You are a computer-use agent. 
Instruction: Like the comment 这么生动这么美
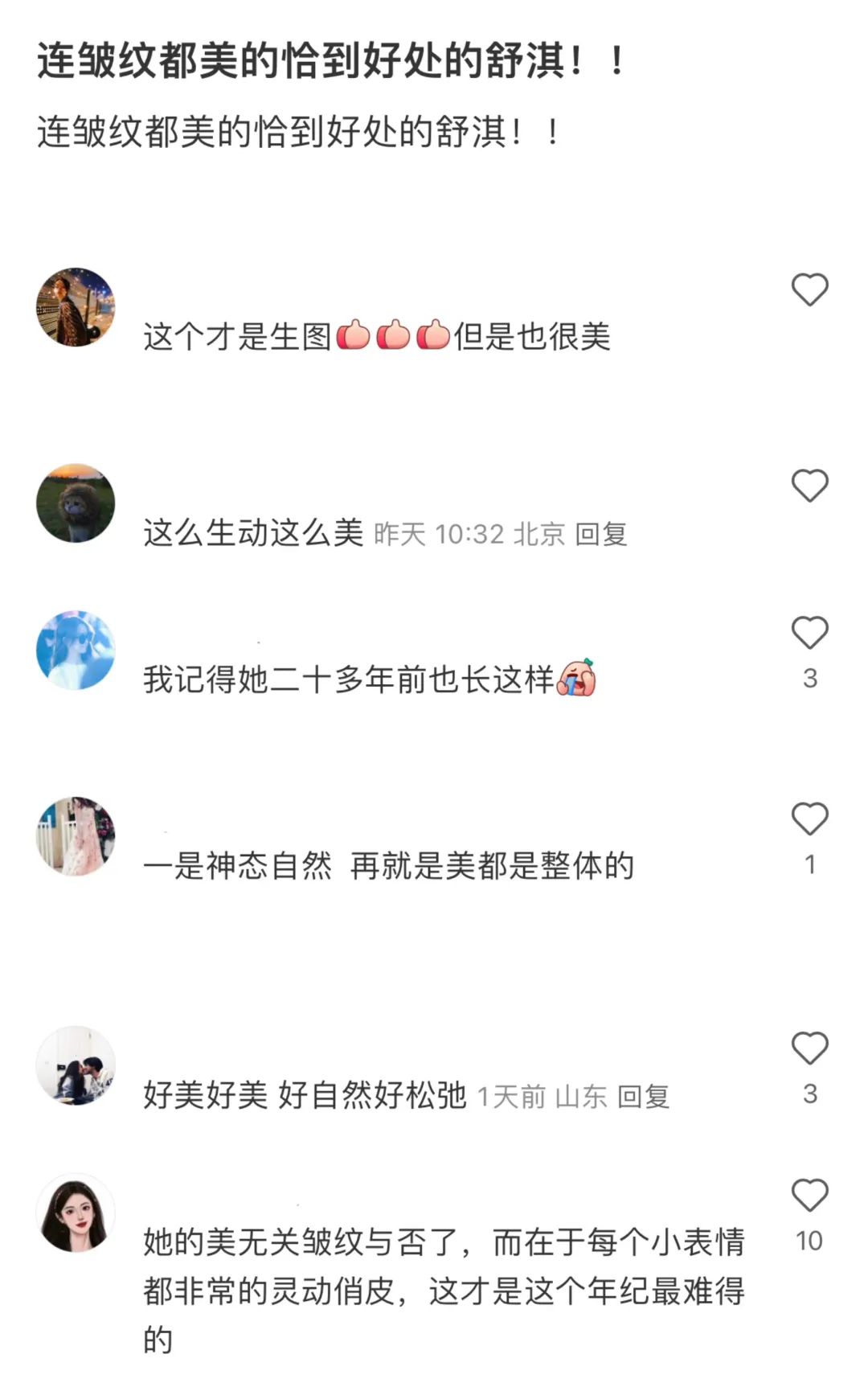tap(809, 486)
